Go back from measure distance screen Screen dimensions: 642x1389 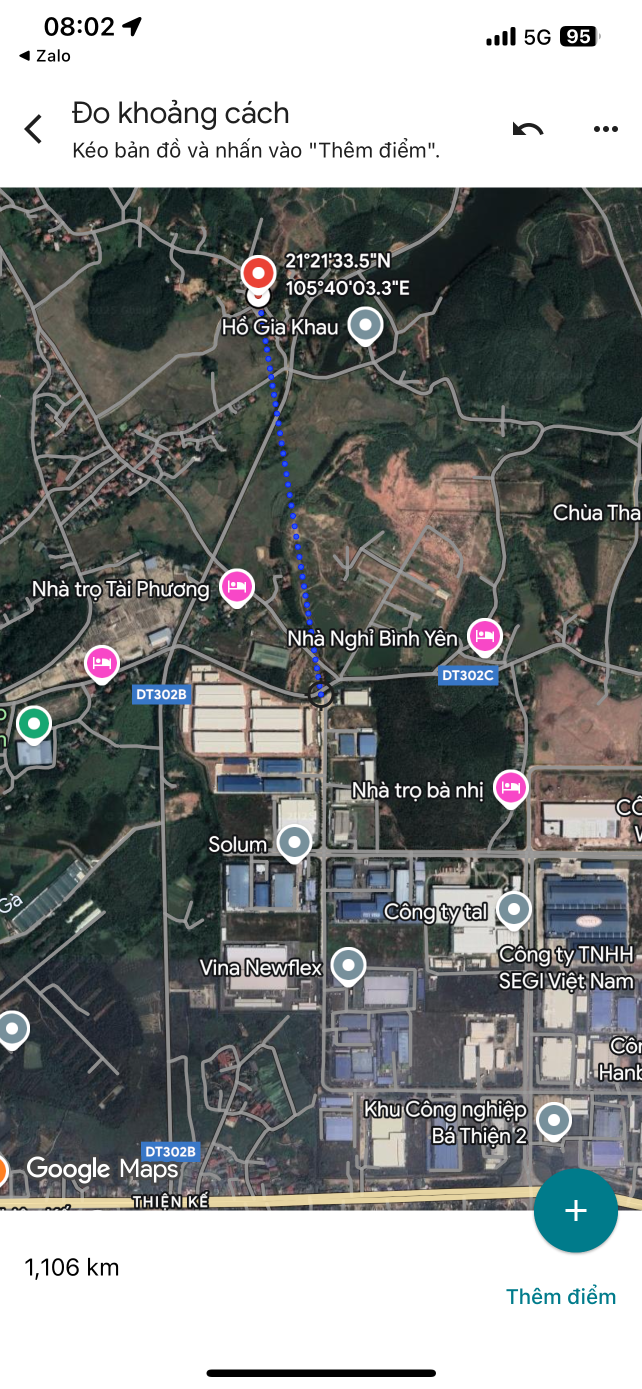tap(34, 129)
